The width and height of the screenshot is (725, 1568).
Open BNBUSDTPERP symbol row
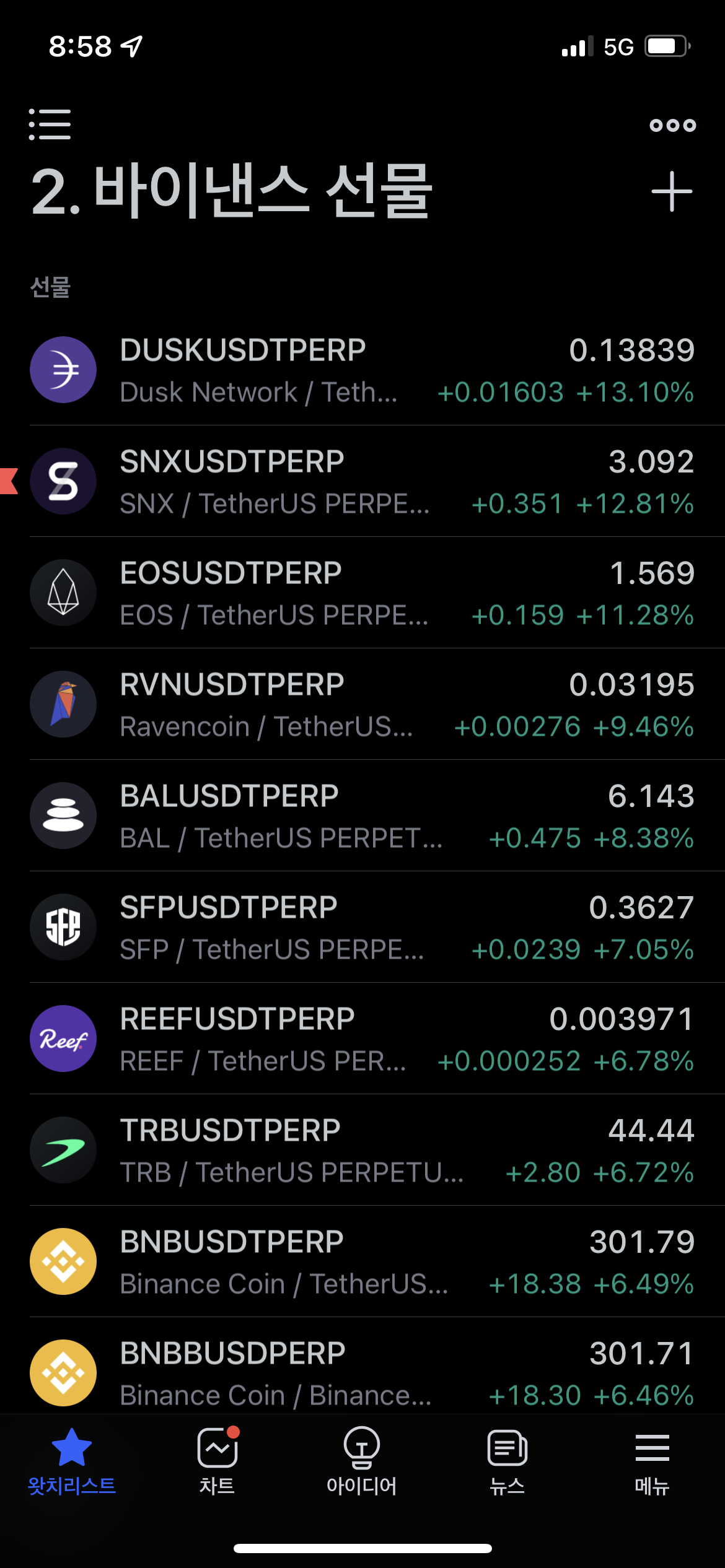[362, 1261]
